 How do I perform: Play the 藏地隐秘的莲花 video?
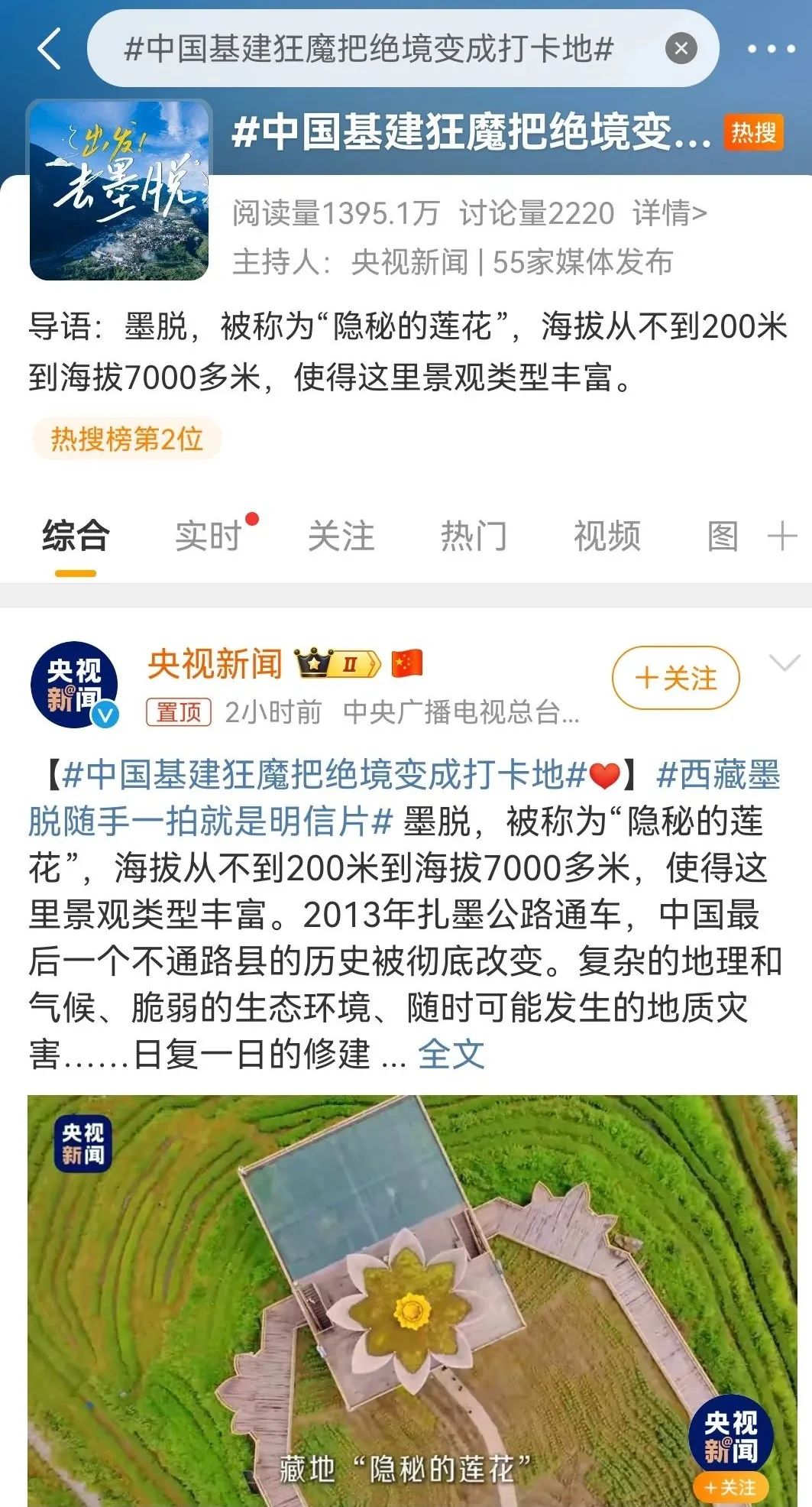click(412, 1299)
